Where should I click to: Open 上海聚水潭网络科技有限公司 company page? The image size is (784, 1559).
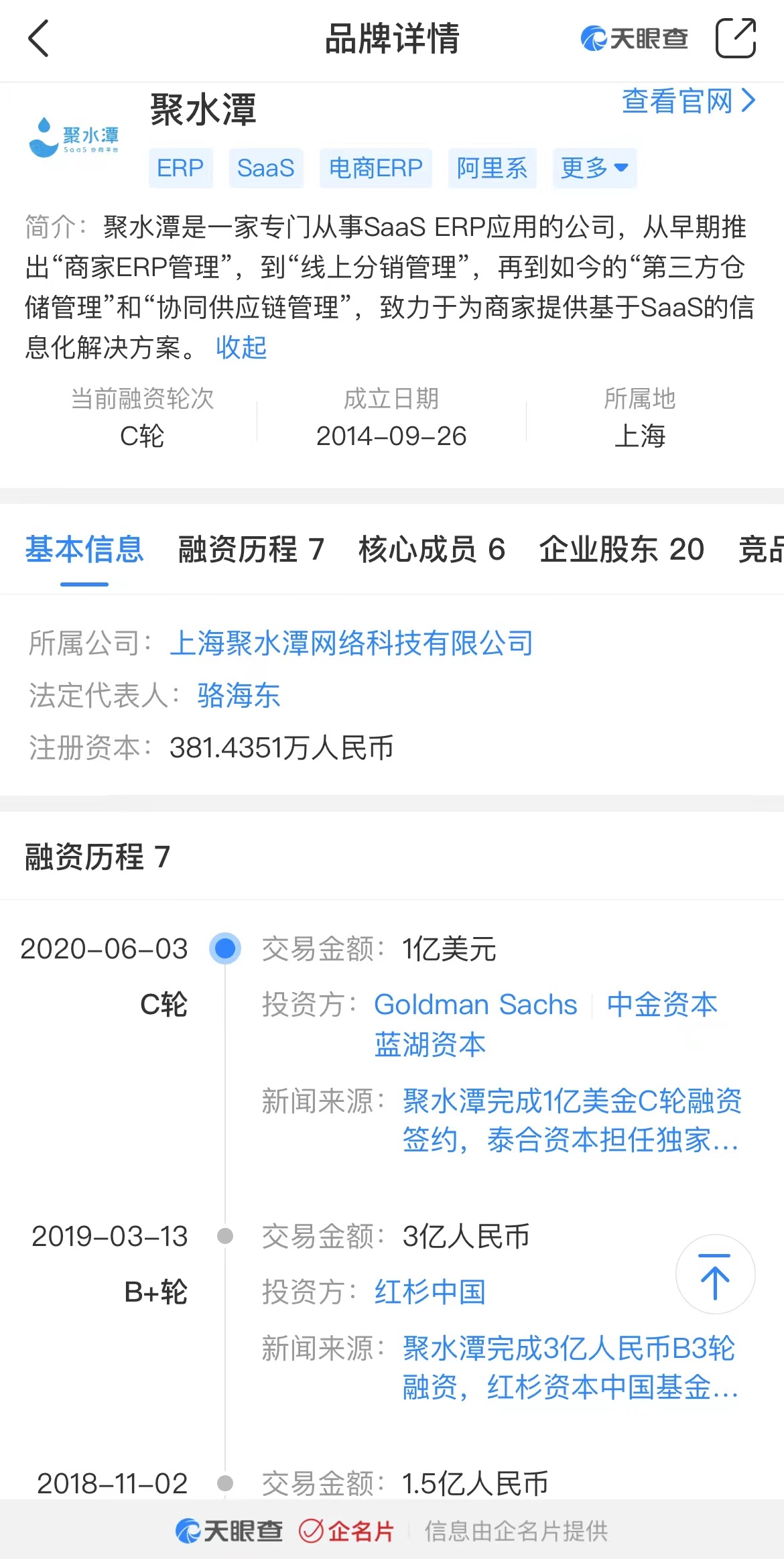[x=351, y=643]
